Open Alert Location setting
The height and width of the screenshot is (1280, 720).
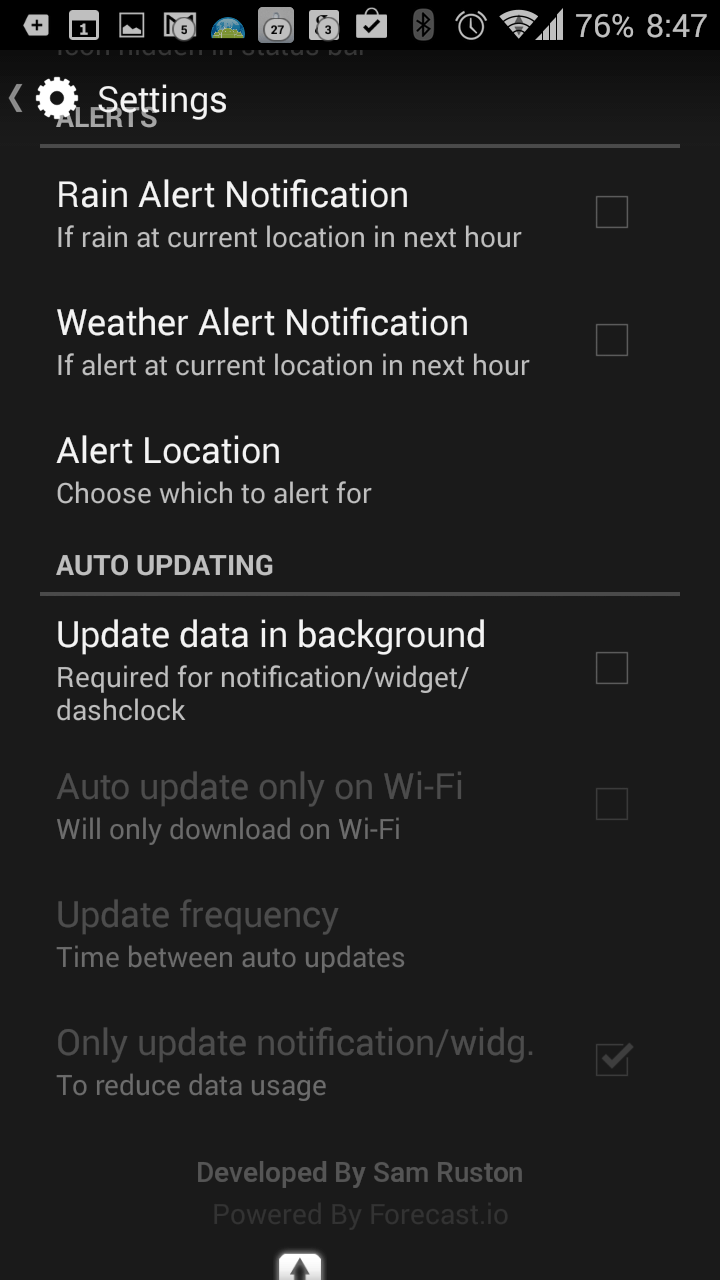(360, 470)
